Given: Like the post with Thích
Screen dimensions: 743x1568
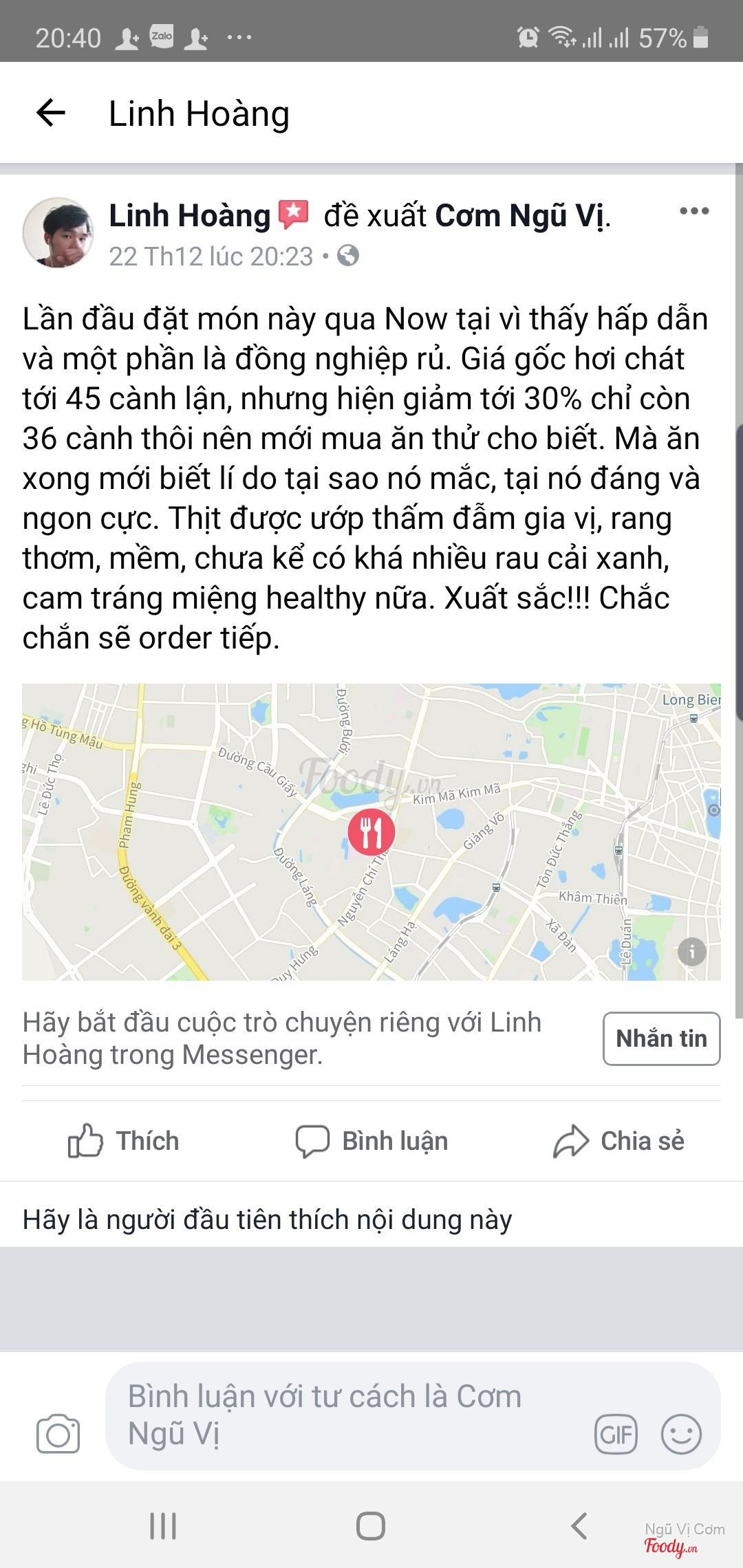Looking at the screenshot, I should pos(124,1141).
